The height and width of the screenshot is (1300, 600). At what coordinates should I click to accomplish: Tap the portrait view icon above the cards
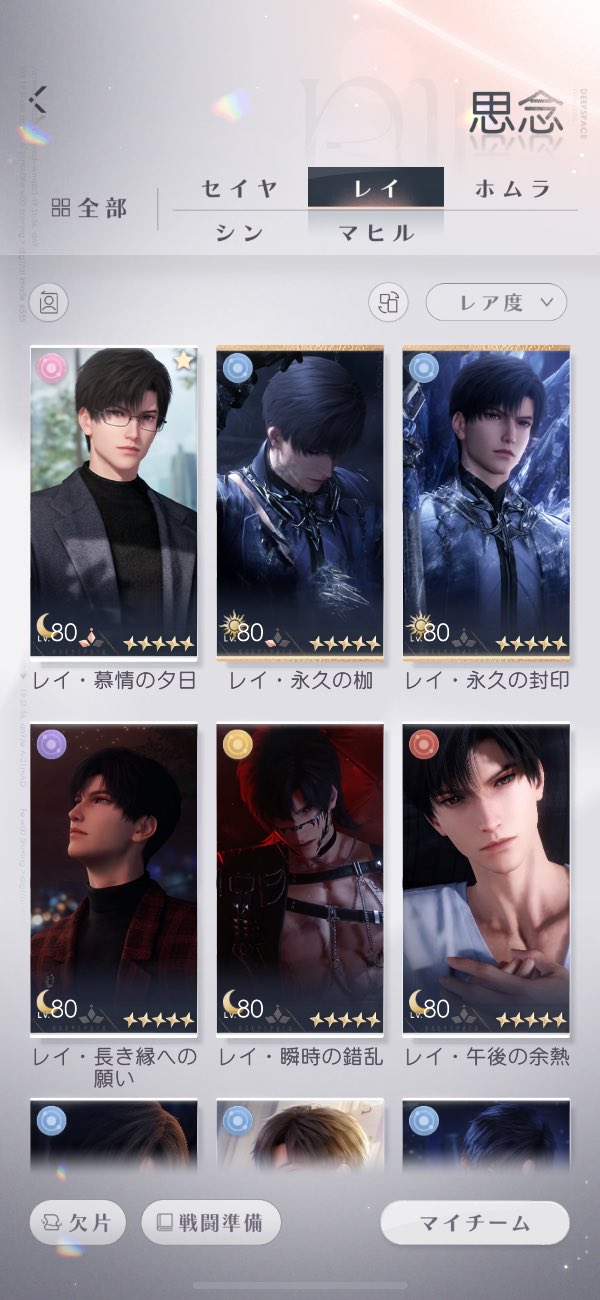pos(48,302)
